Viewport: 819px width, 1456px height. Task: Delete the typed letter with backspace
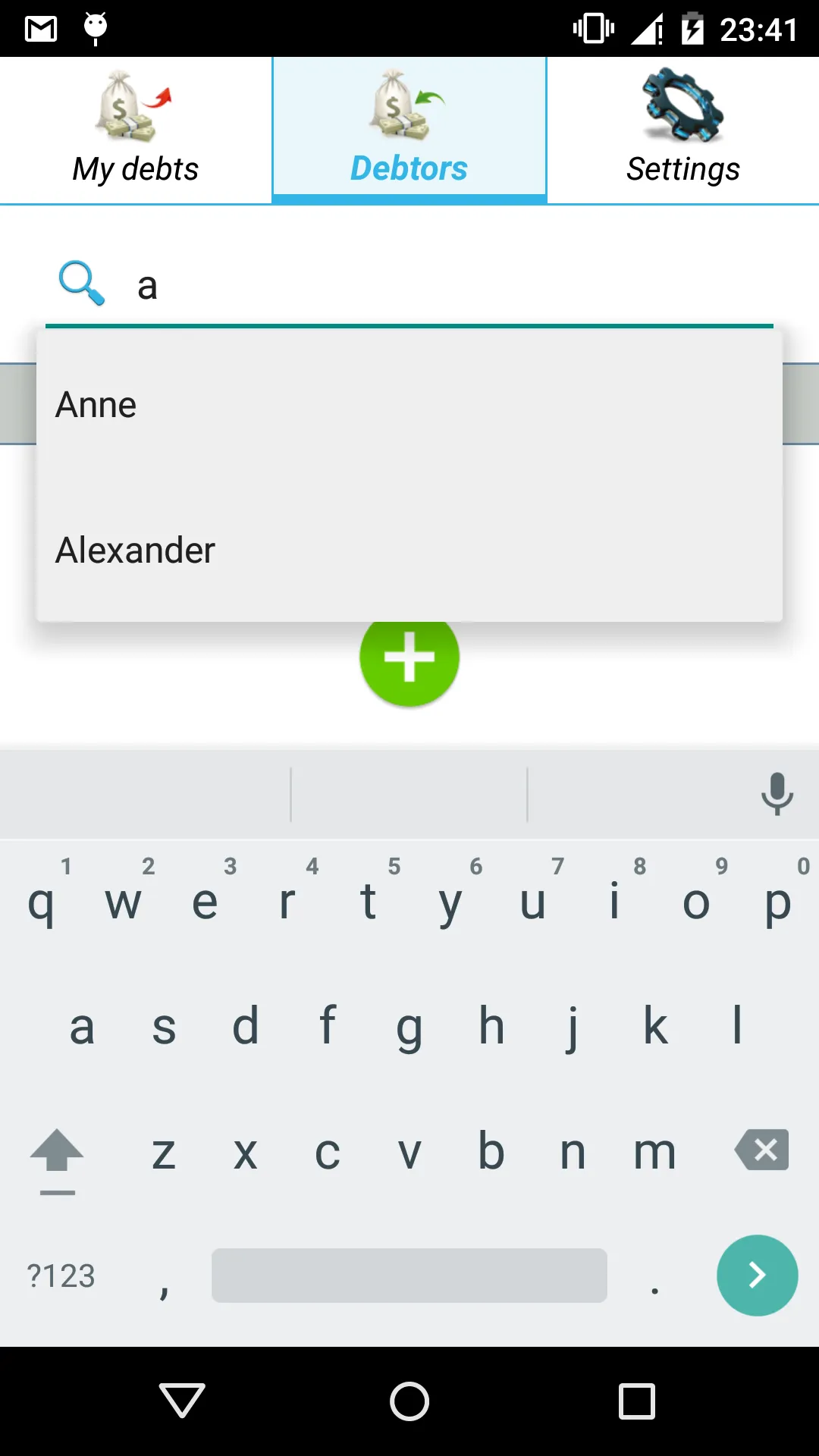[762, 1150]
